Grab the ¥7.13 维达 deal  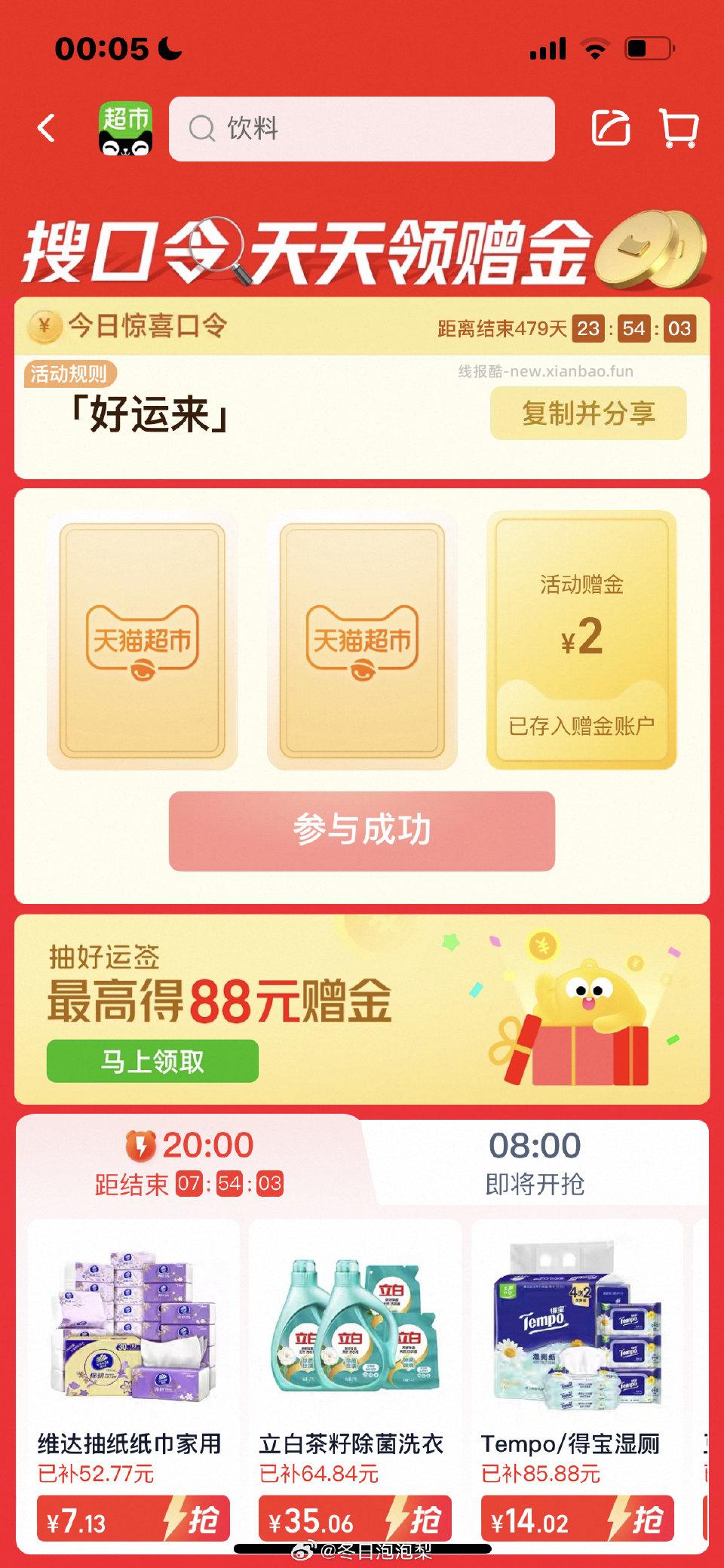click(x=133, y=1519)
